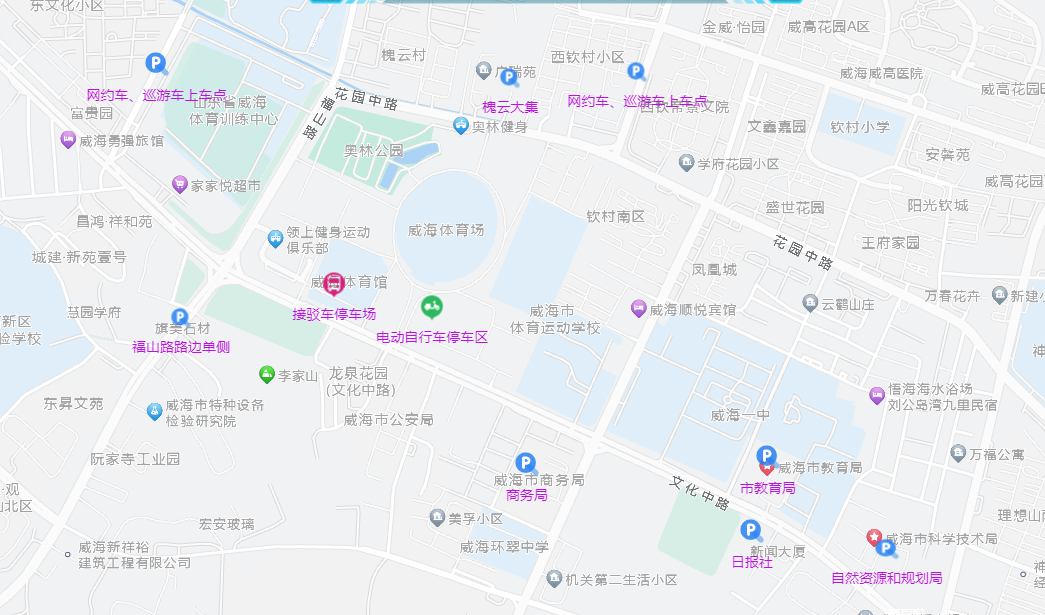The image size is (1045, 615).
Task: Tap the 日报社 parking marker
Action: tap(751, 531)
